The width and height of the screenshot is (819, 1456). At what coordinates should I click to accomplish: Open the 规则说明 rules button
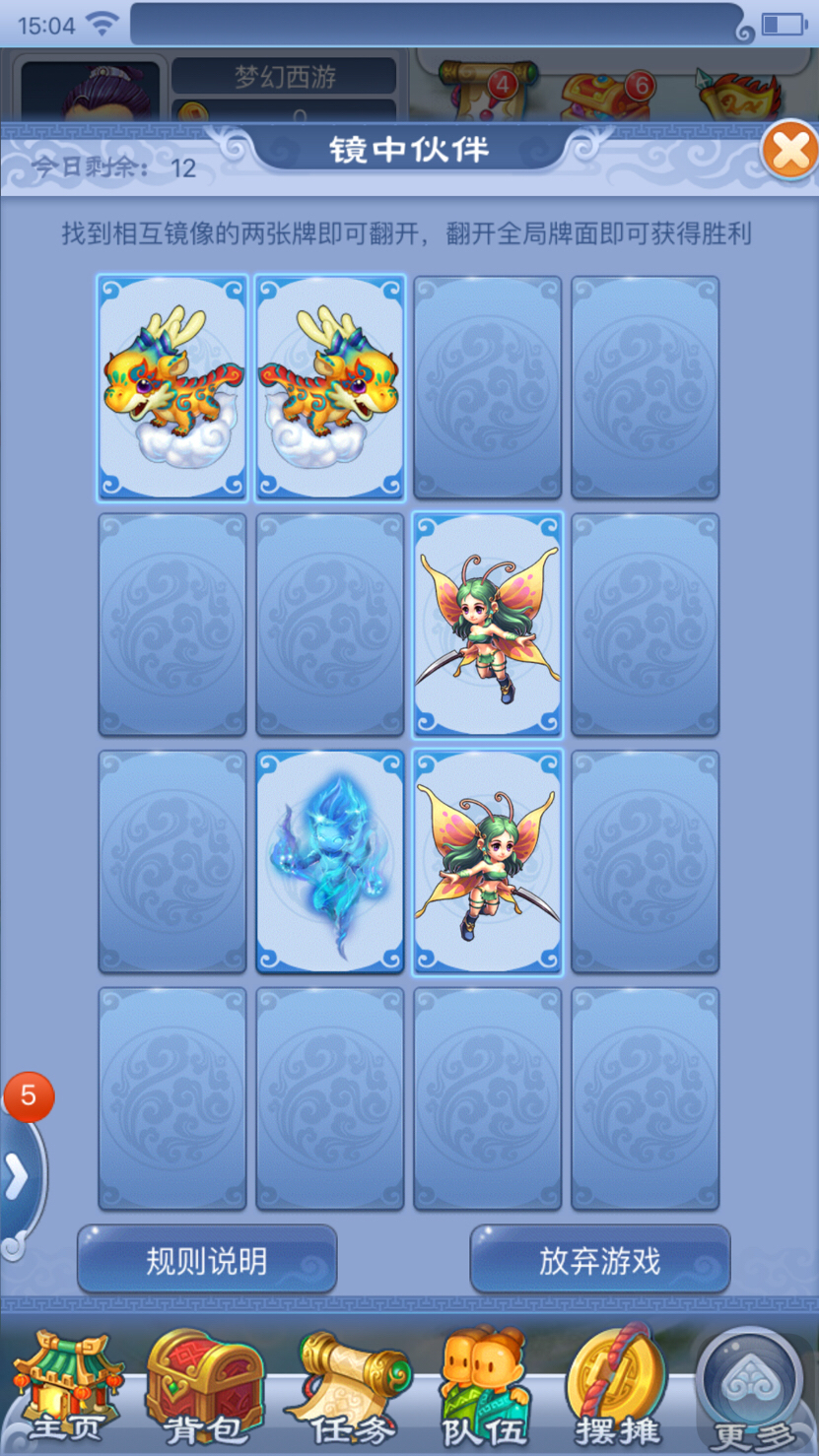pos(207,1260)
